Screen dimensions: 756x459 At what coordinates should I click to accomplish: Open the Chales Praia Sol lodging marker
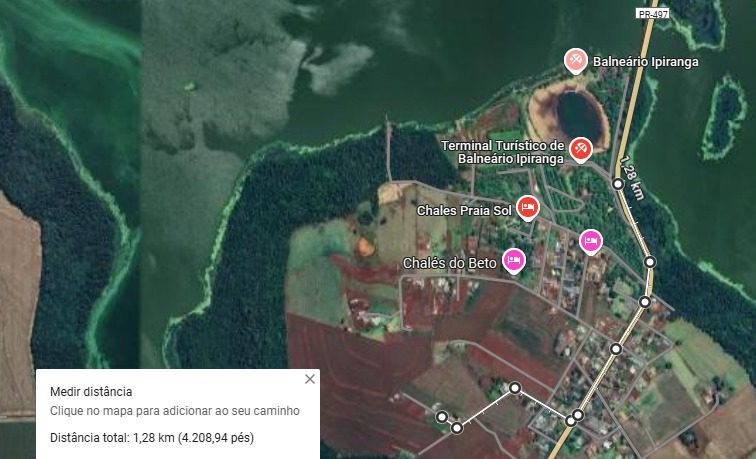coord(529,207)
